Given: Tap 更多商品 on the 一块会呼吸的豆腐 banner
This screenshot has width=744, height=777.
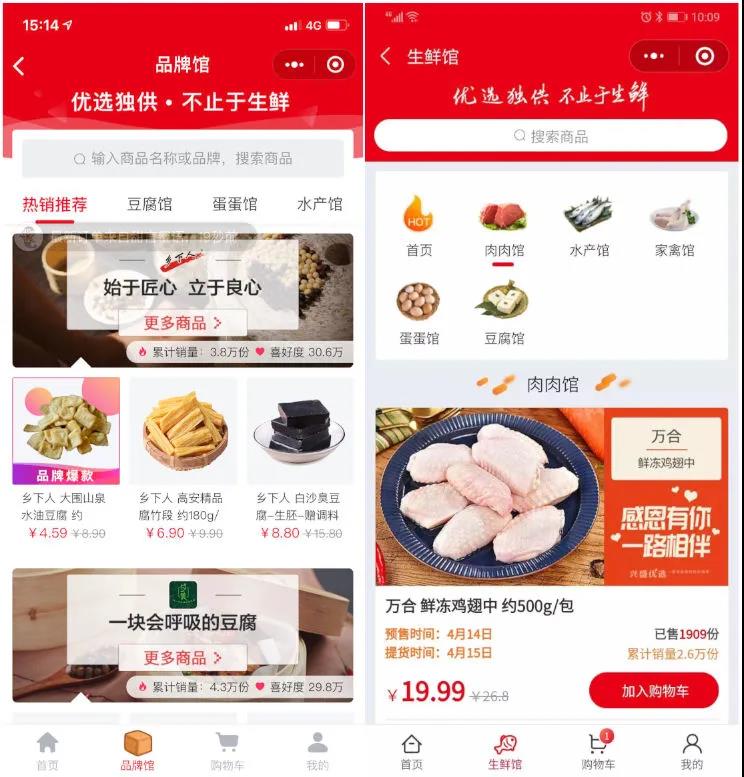Looking at the screenshot, I should (x=183, y=657).
